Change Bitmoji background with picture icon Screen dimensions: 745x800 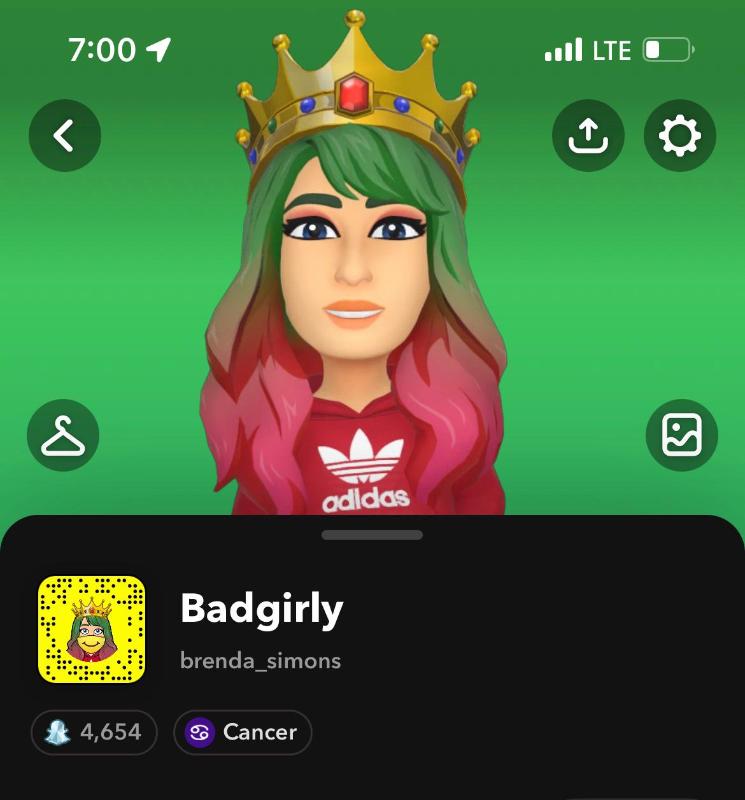click(x=682, y=435)
